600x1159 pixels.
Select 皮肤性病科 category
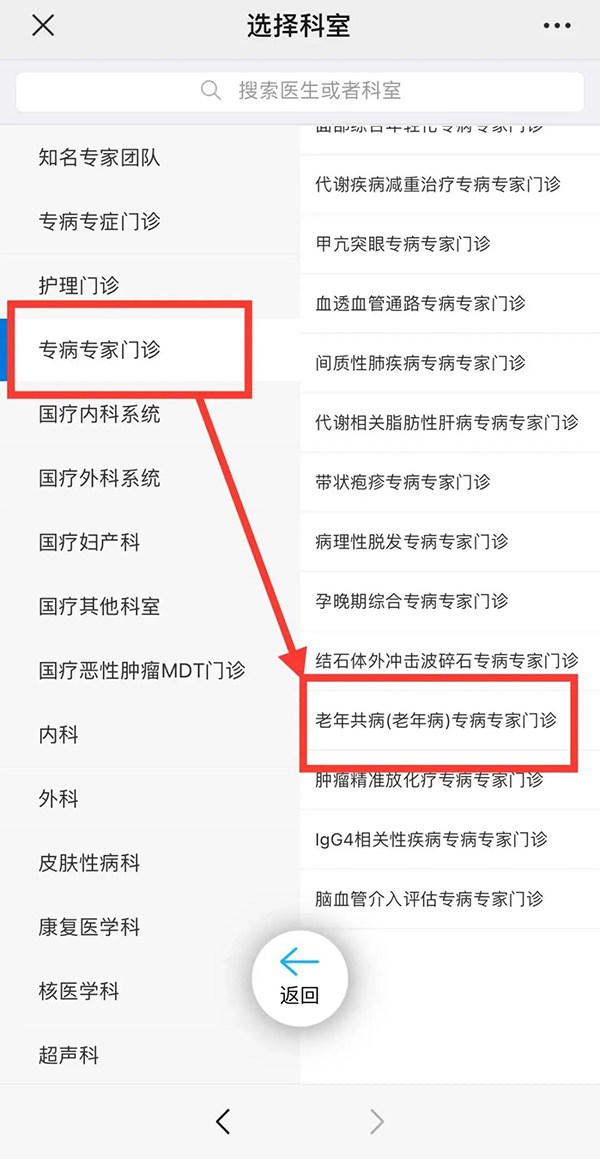pyautogui.click(x=90, y=862)
